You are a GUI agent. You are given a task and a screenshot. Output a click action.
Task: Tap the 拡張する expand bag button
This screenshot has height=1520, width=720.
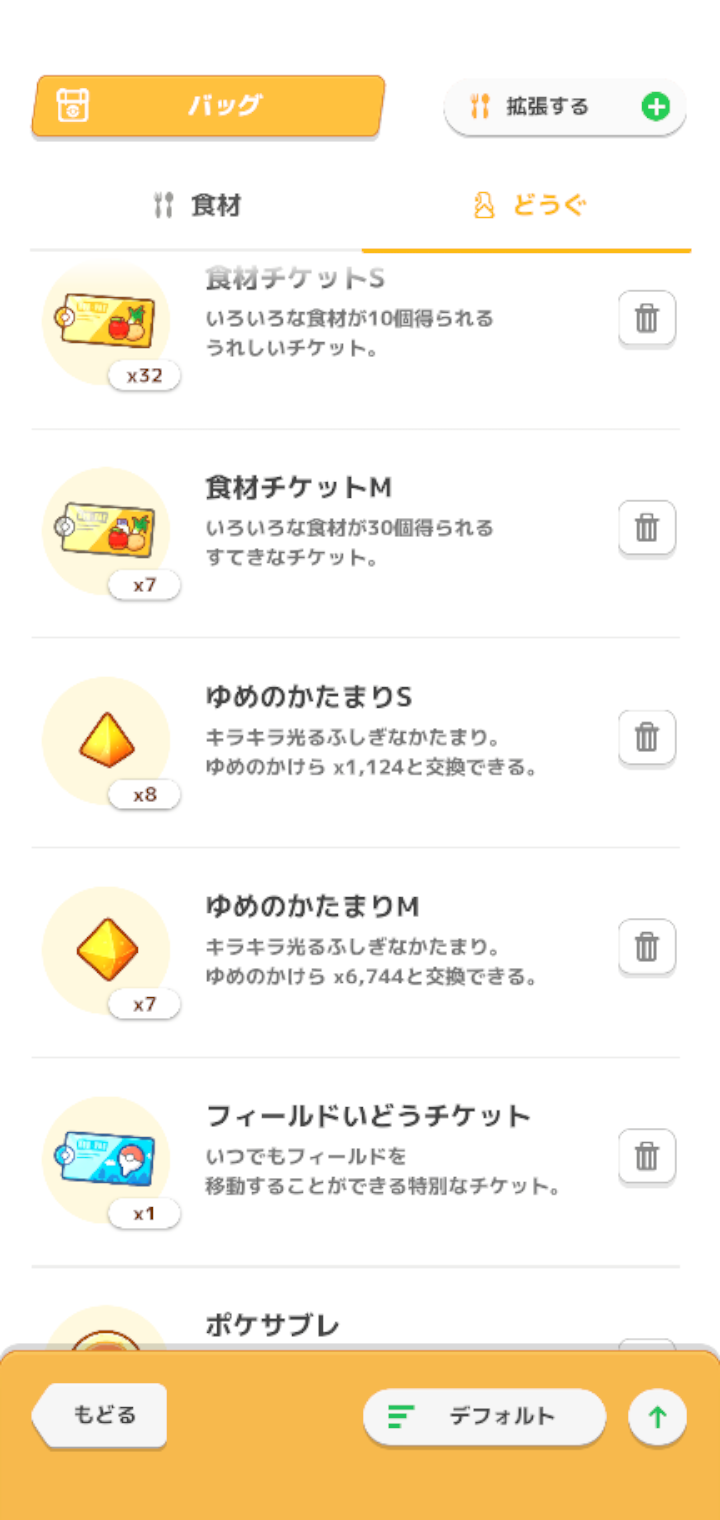pos(565,107)
